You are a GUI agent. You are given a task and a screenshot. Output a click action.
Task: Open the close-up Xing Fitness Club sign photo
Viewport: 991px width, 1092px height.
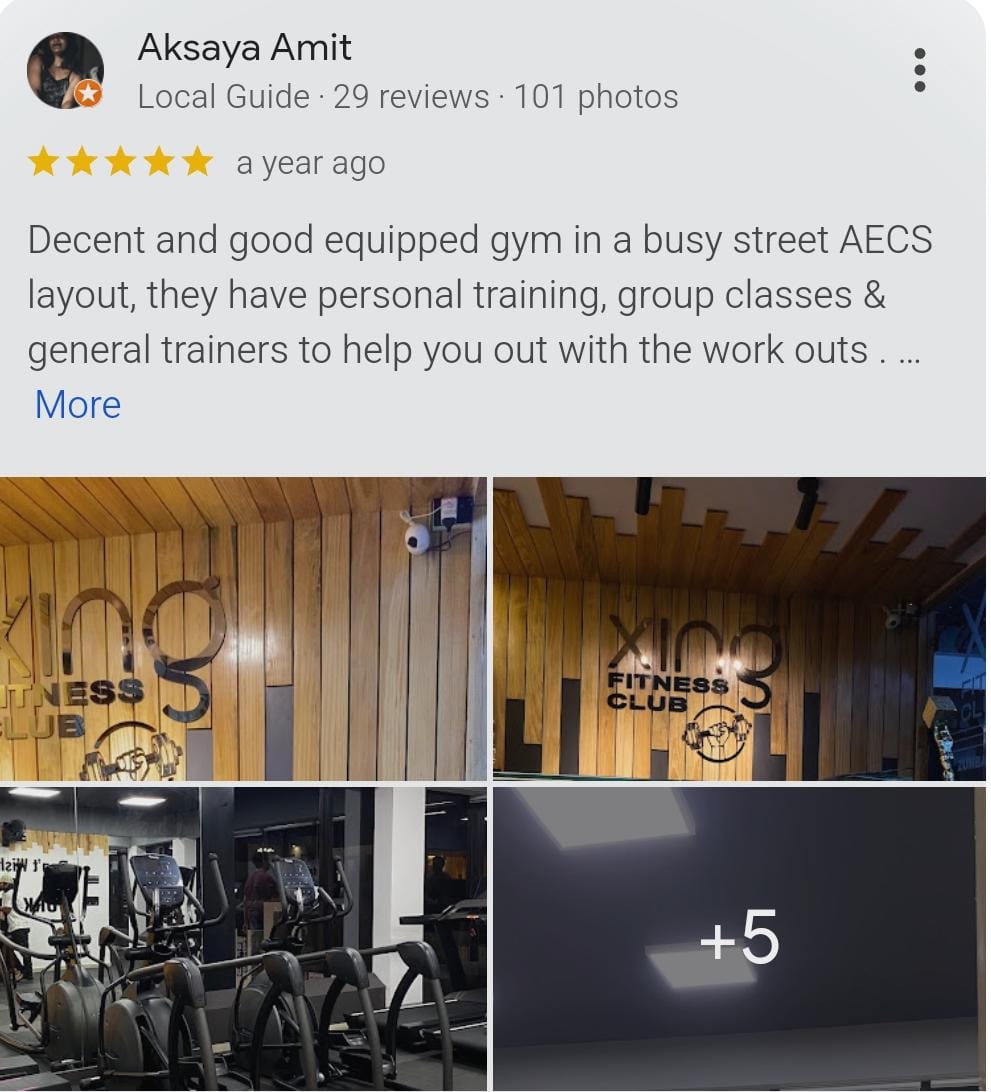(243, 628)
